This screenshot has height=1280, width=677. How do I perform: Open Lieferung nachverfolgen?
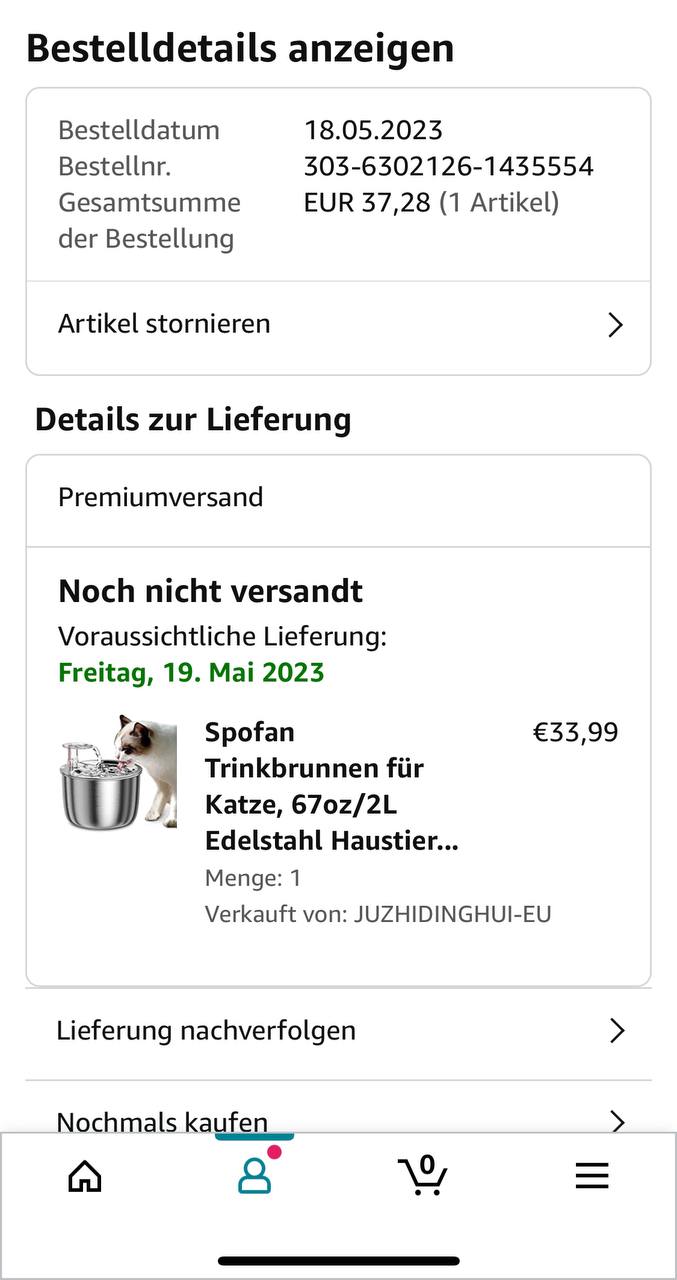tap(338, 1031)
